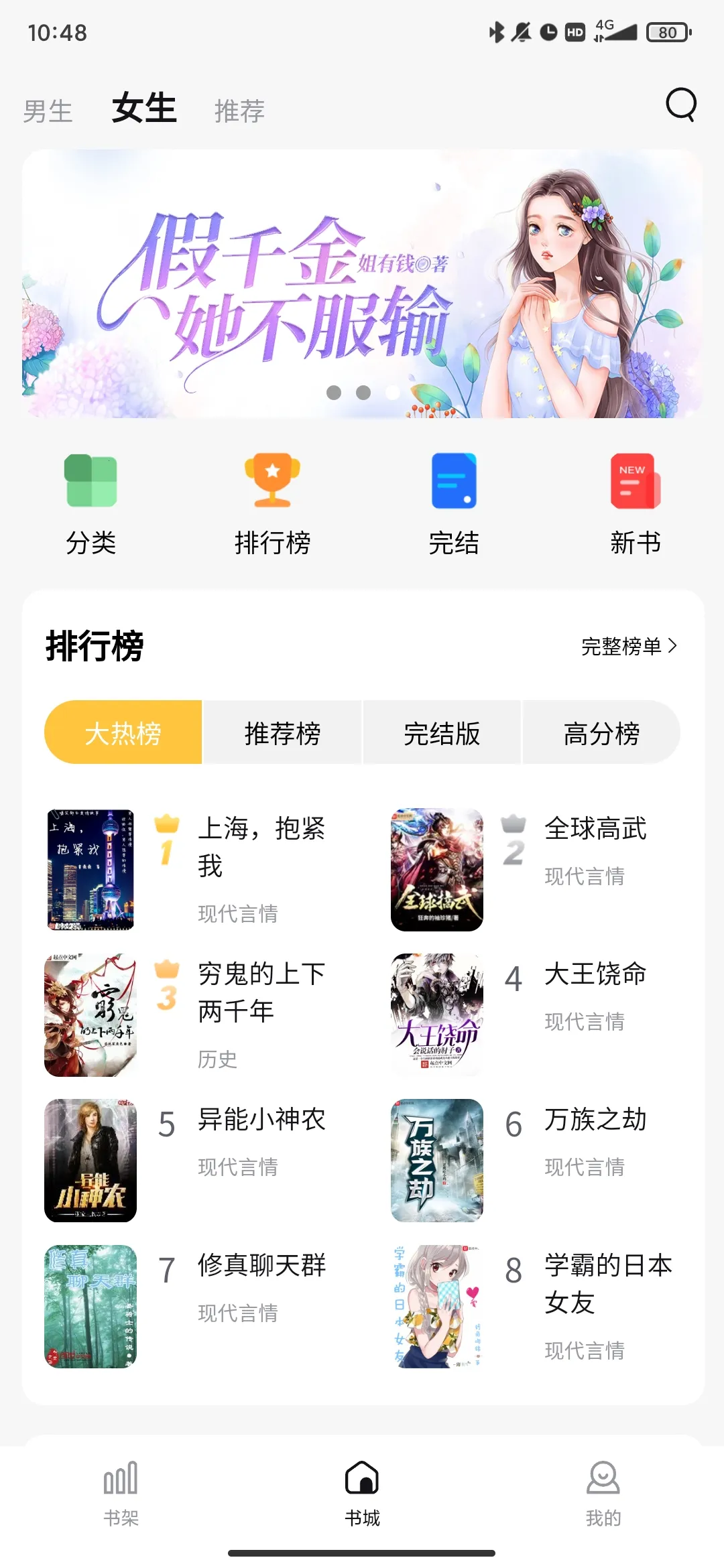
Task: Tap the search magnifier icon
Action: point(680,106)
